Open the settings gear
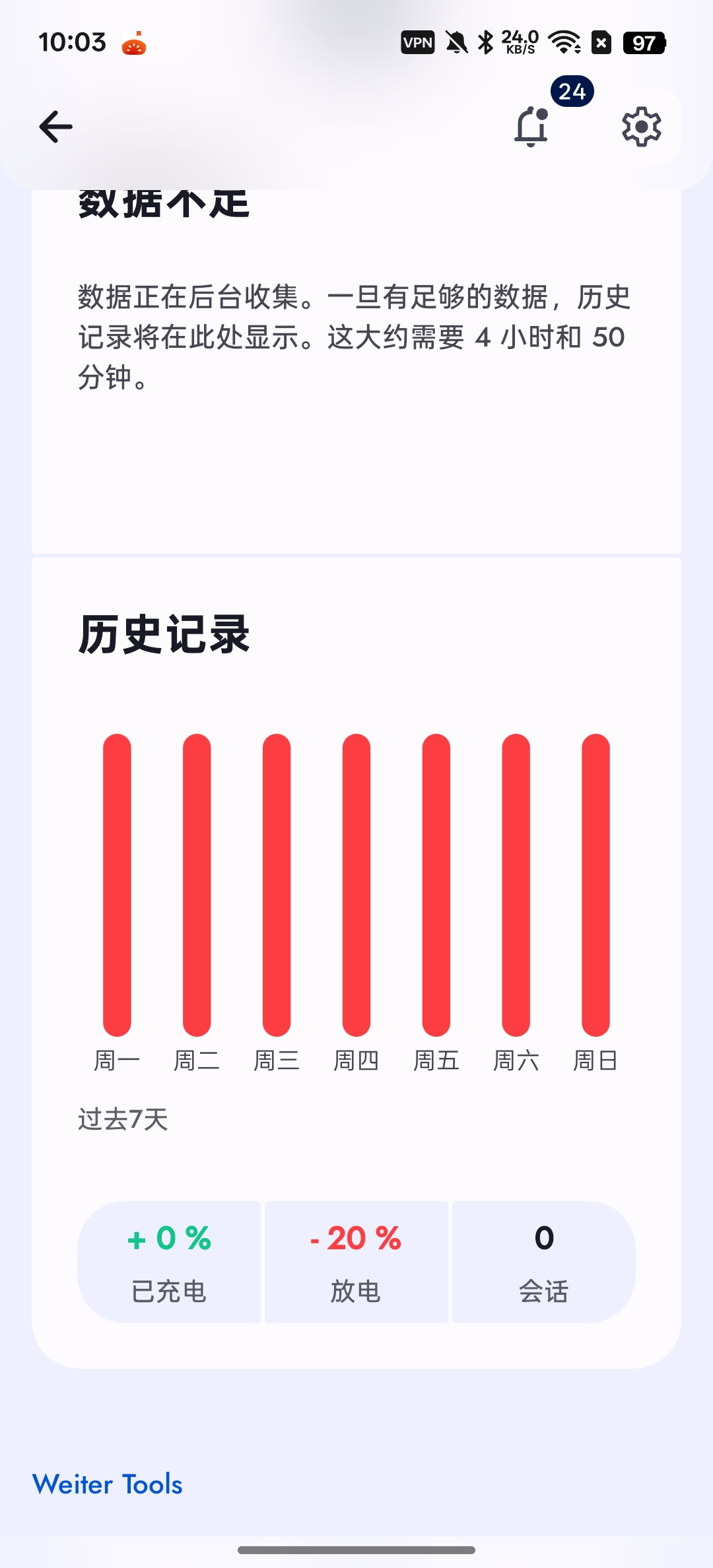Screen dimensions: 713x1568 (x=641, y=127)
